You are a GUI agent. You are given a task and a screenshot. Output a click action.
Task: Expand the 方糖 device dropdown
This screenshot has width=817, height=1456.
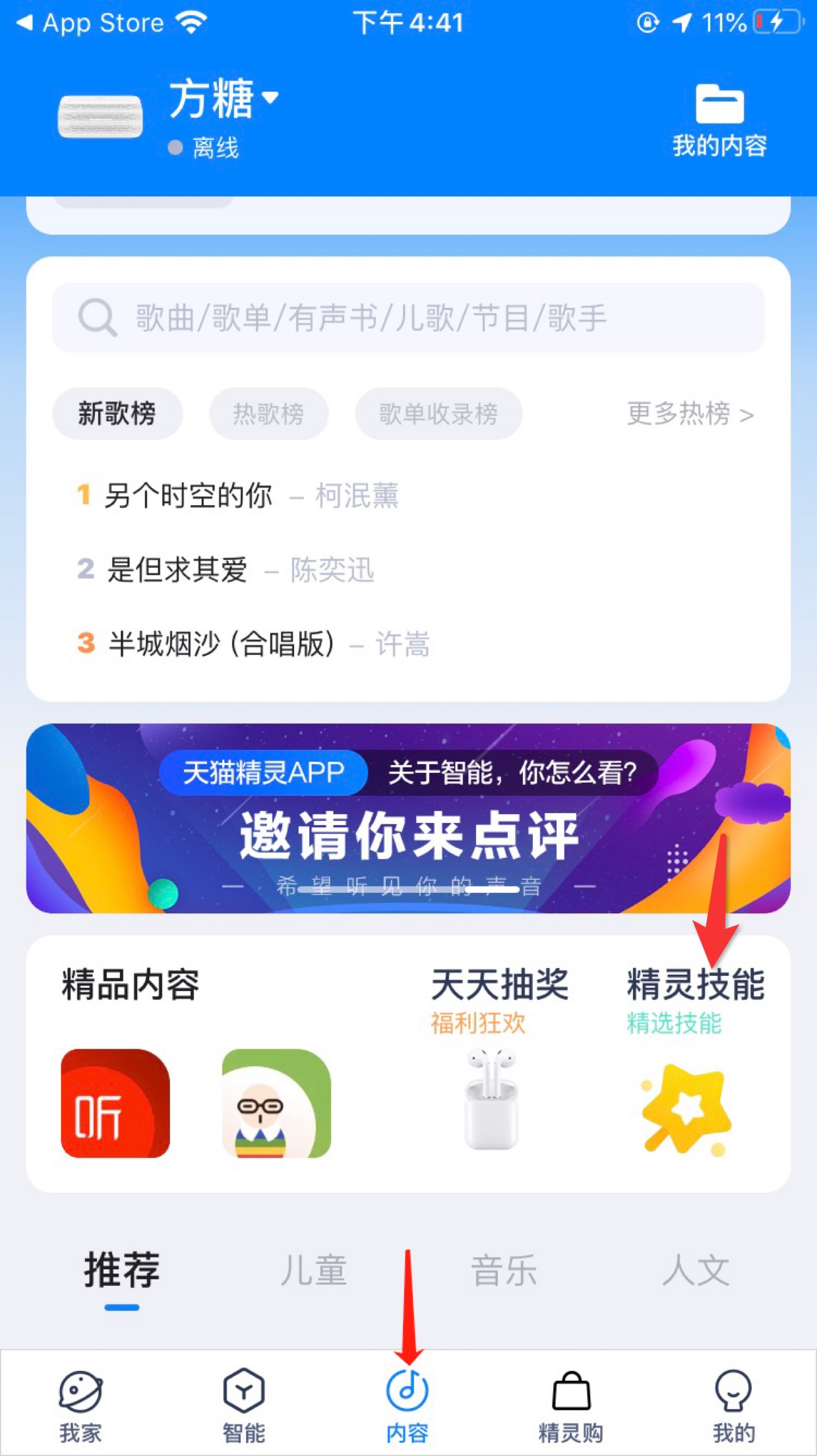224,99
